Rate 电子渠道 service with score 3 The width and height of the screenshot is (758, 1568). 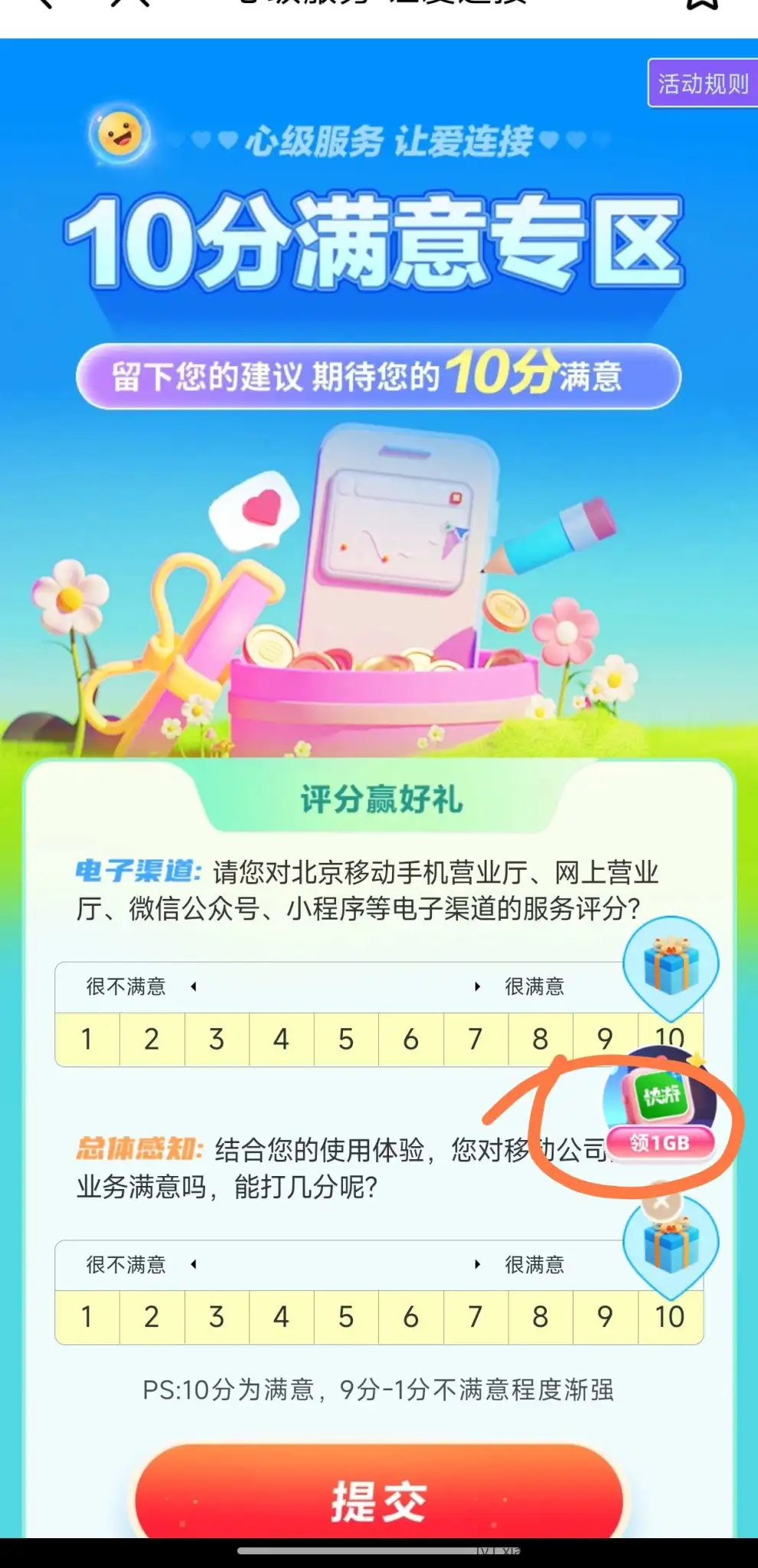point(217,1039)
